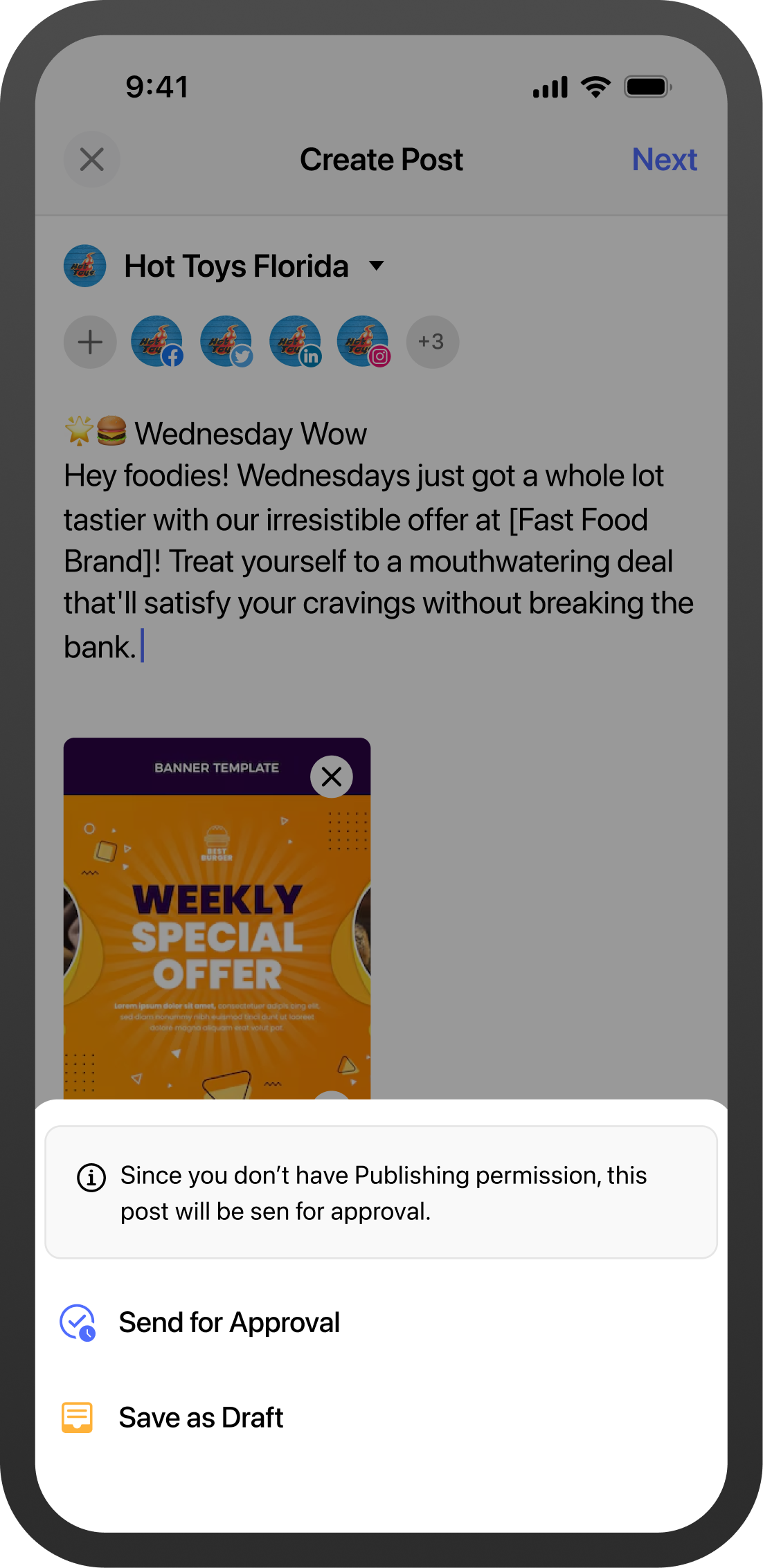Remove the attached banner image
Screen dimensions: 763x1568
point(331,776)
